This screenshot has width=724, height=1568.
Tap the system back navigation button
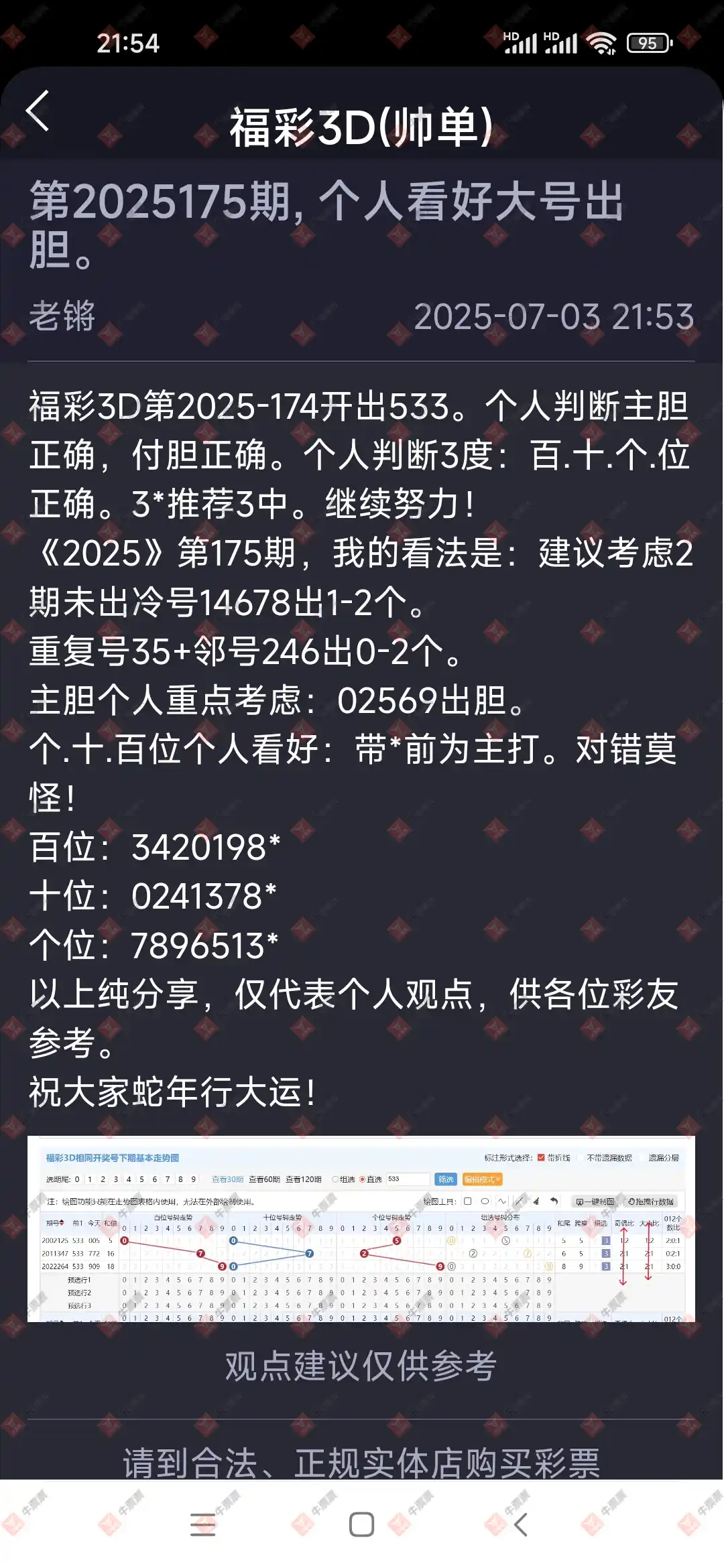[521, 1524]
